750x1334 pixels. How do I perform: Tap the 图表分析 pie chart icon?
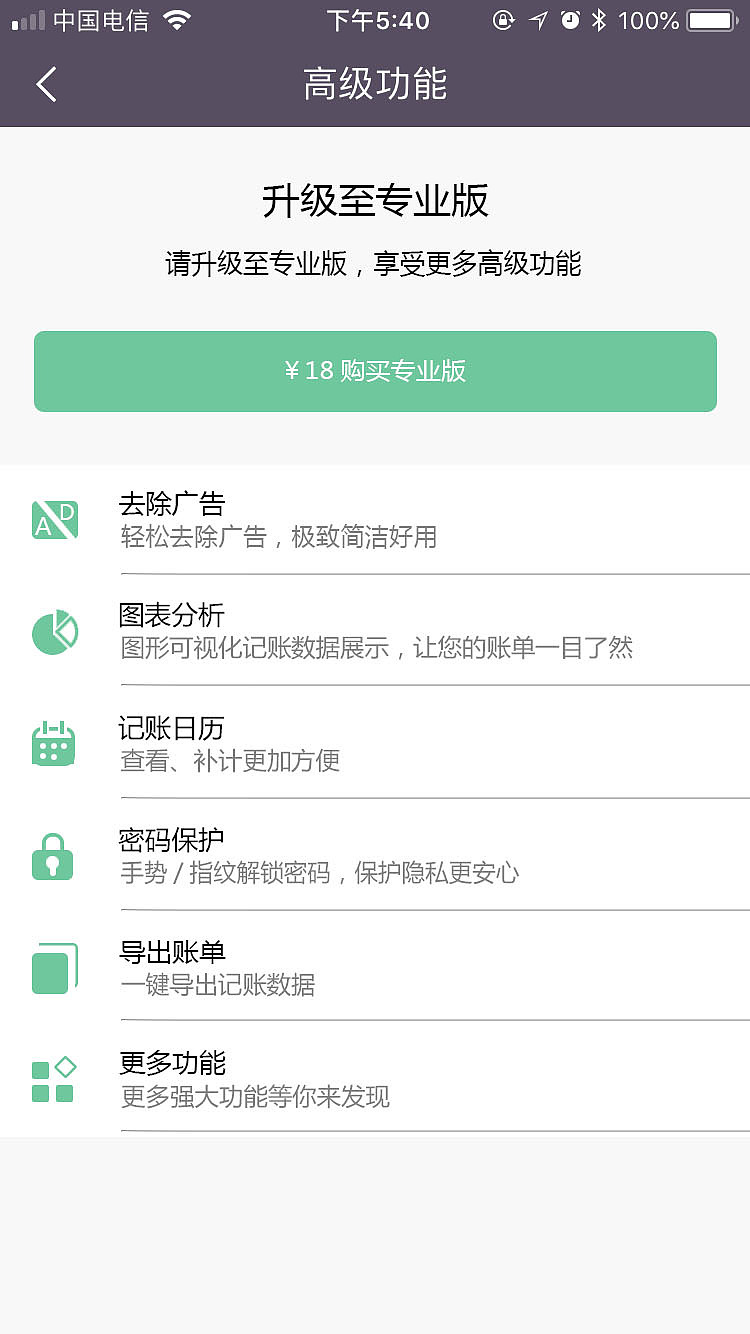55,631
